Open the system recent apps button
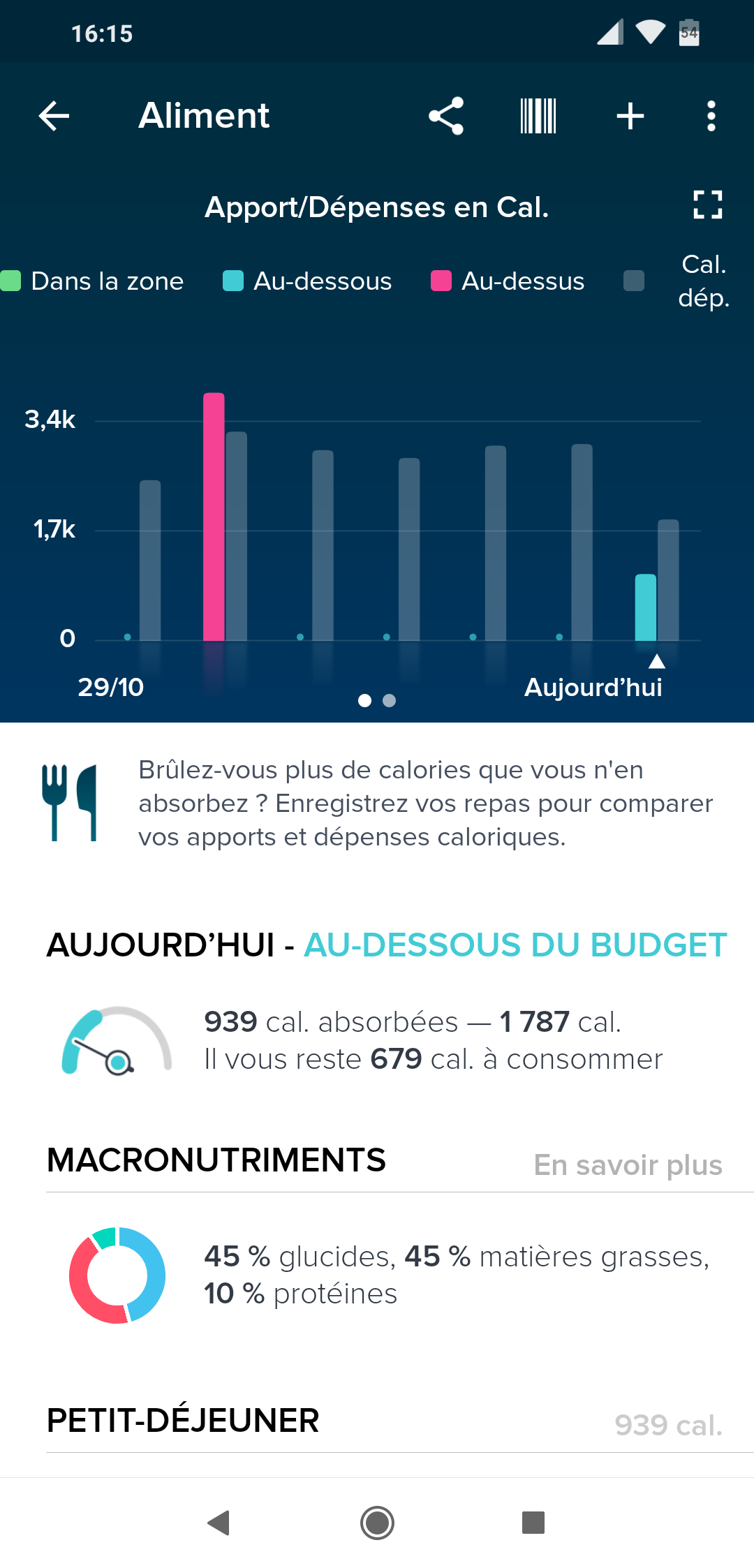This screenshot has height=1568, width=754. pyautogui.click(x=533, y=1523)
